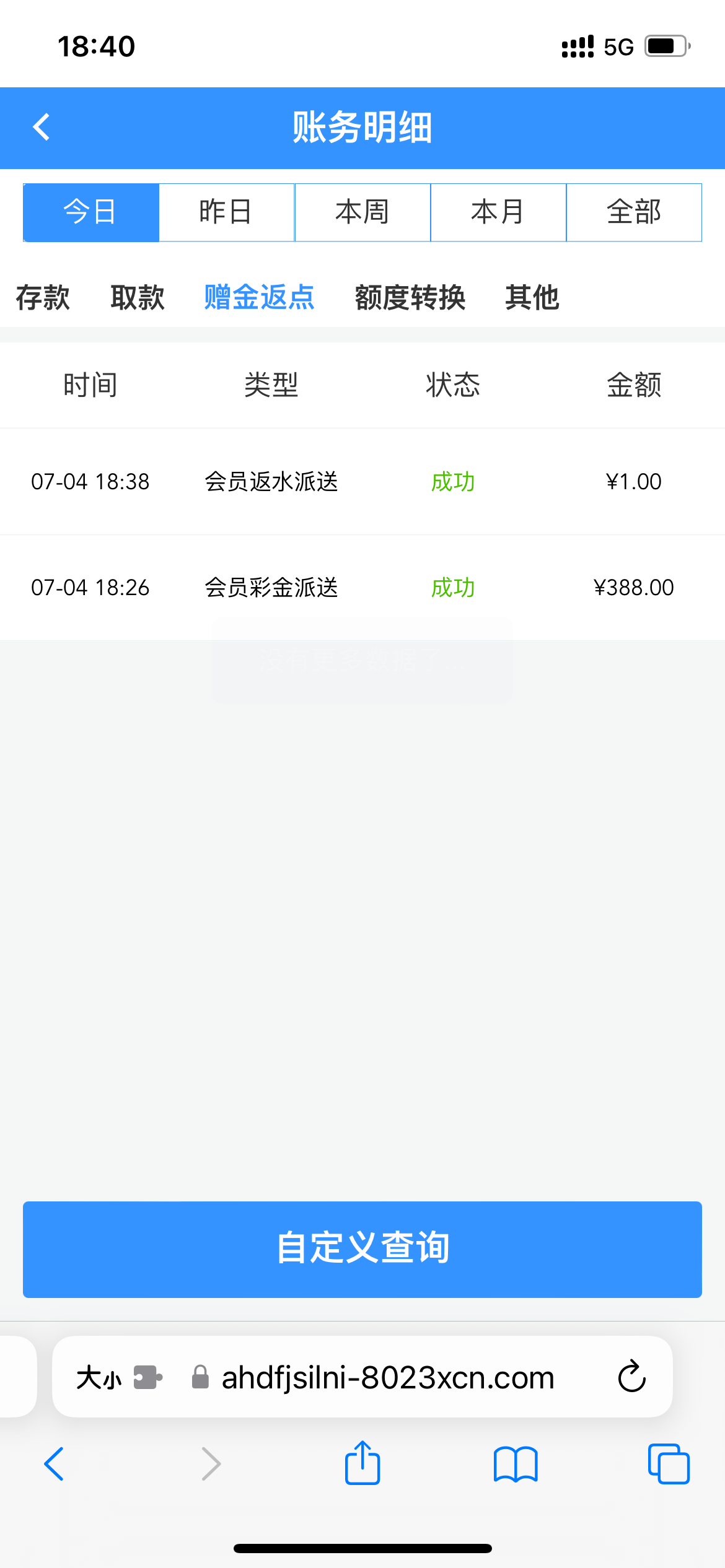Select the 今日 date filter

coord(91,212)
